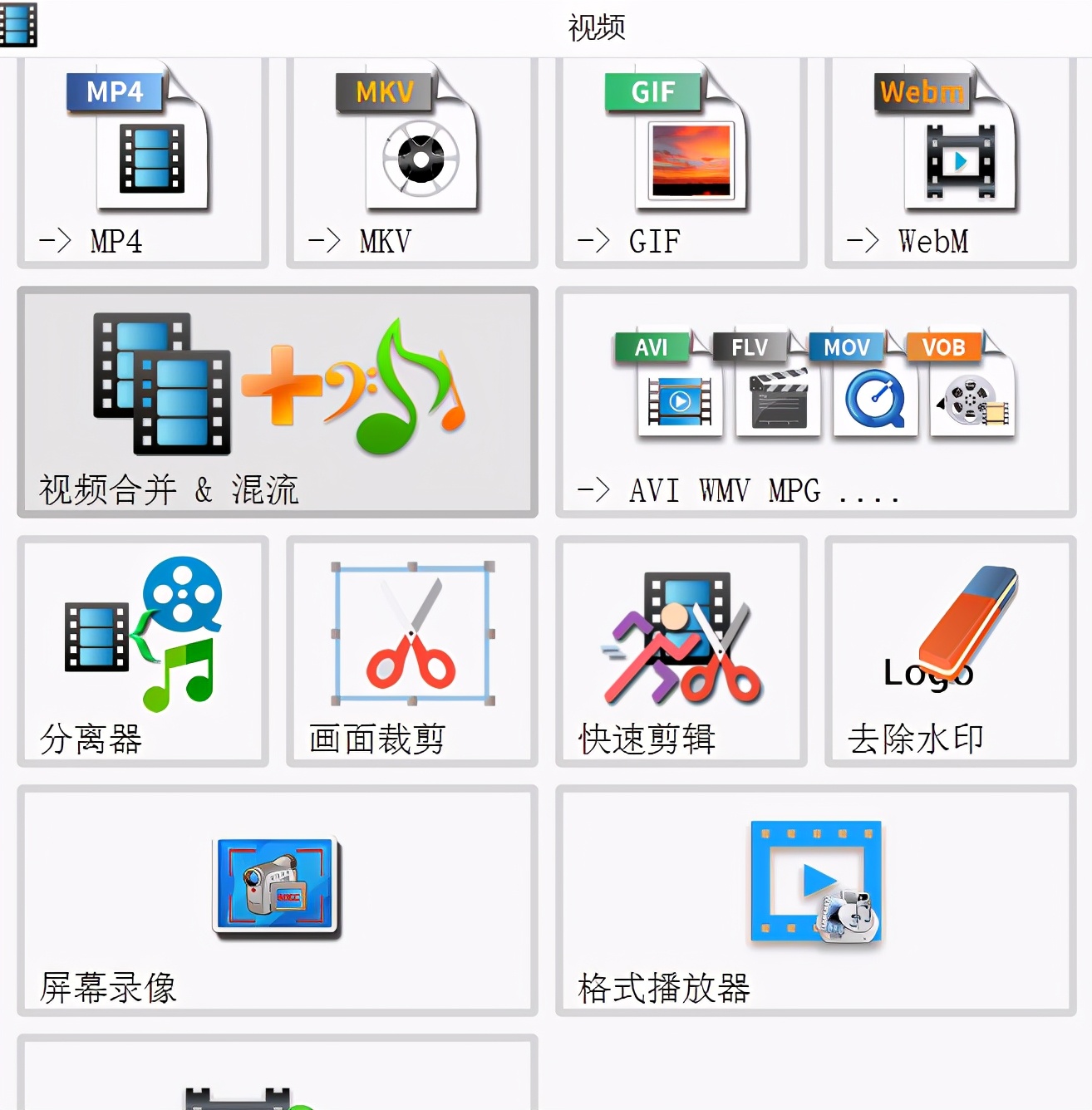
Task: Launch the 分离器 tool
Action: pyautogui.click(x=142, y=651)
